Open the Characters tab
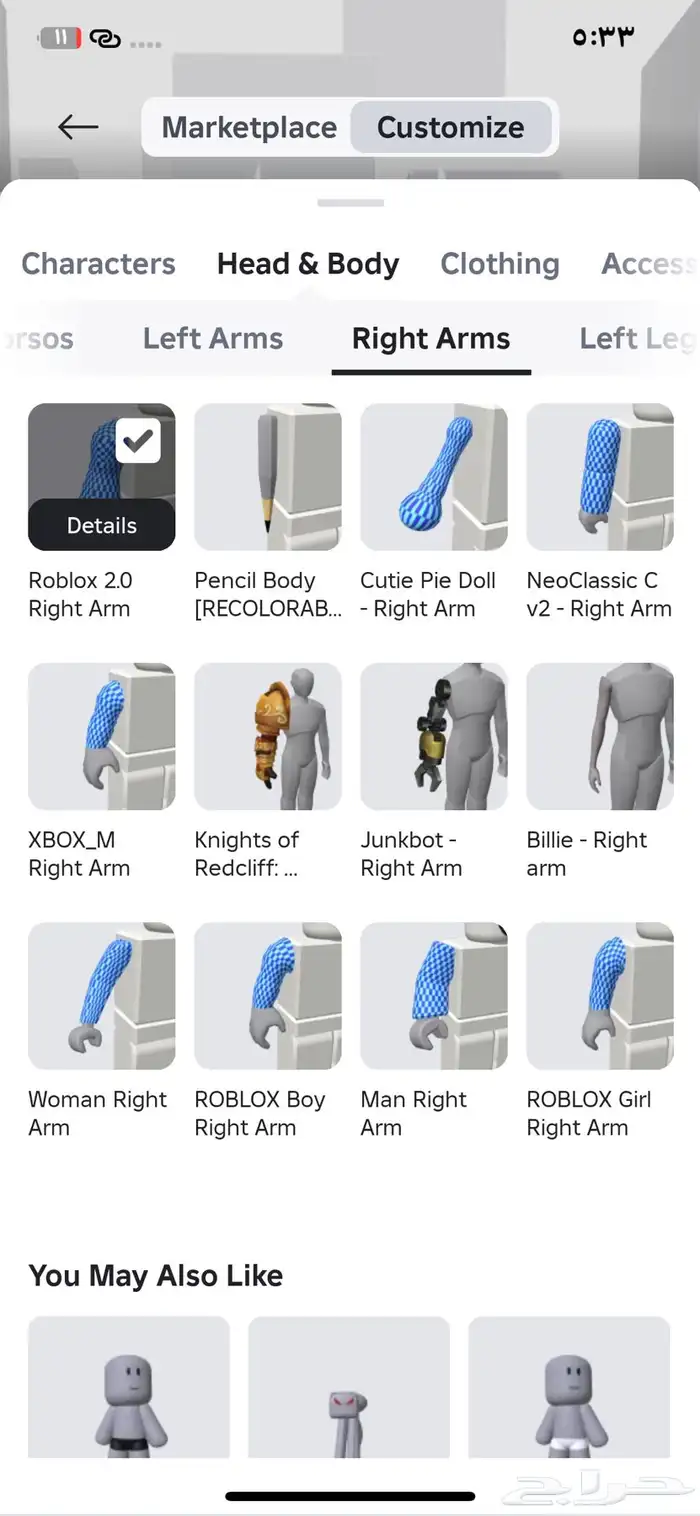The width and height of the screenshot is (700, 1516). tap(98, 264)
